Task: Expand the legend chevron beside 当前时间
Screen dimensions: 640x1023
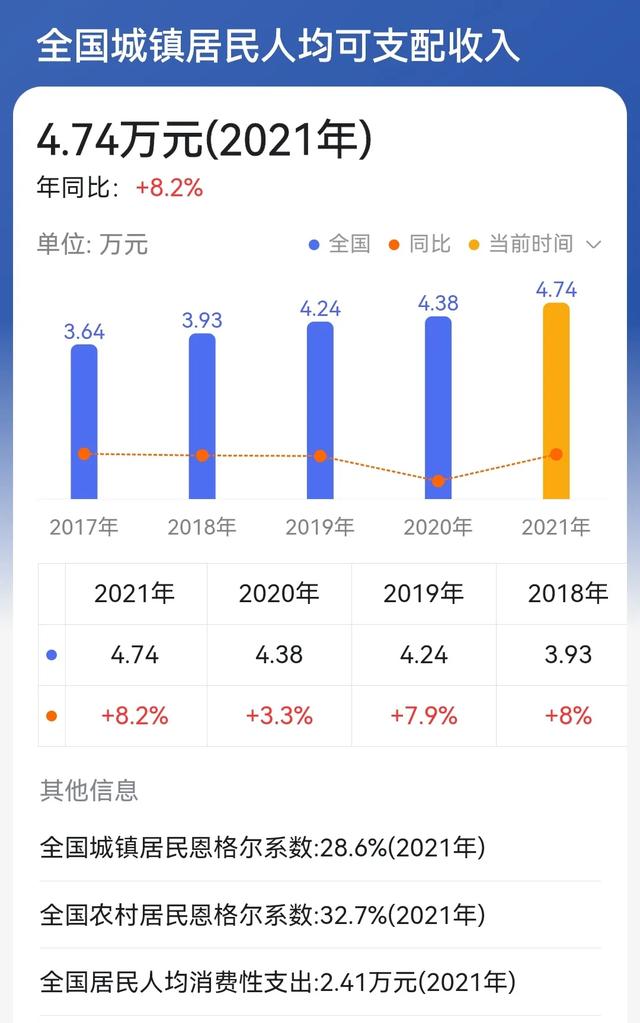Action: point(593,244)
